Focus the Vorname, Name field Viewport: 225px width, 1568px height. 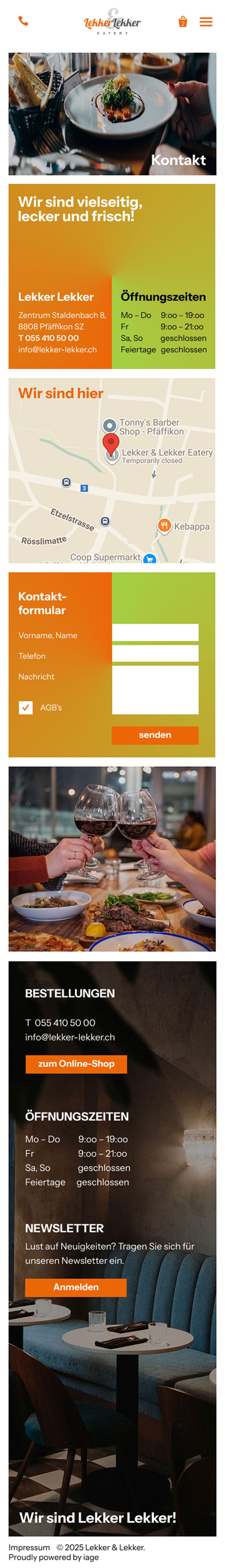155,632
